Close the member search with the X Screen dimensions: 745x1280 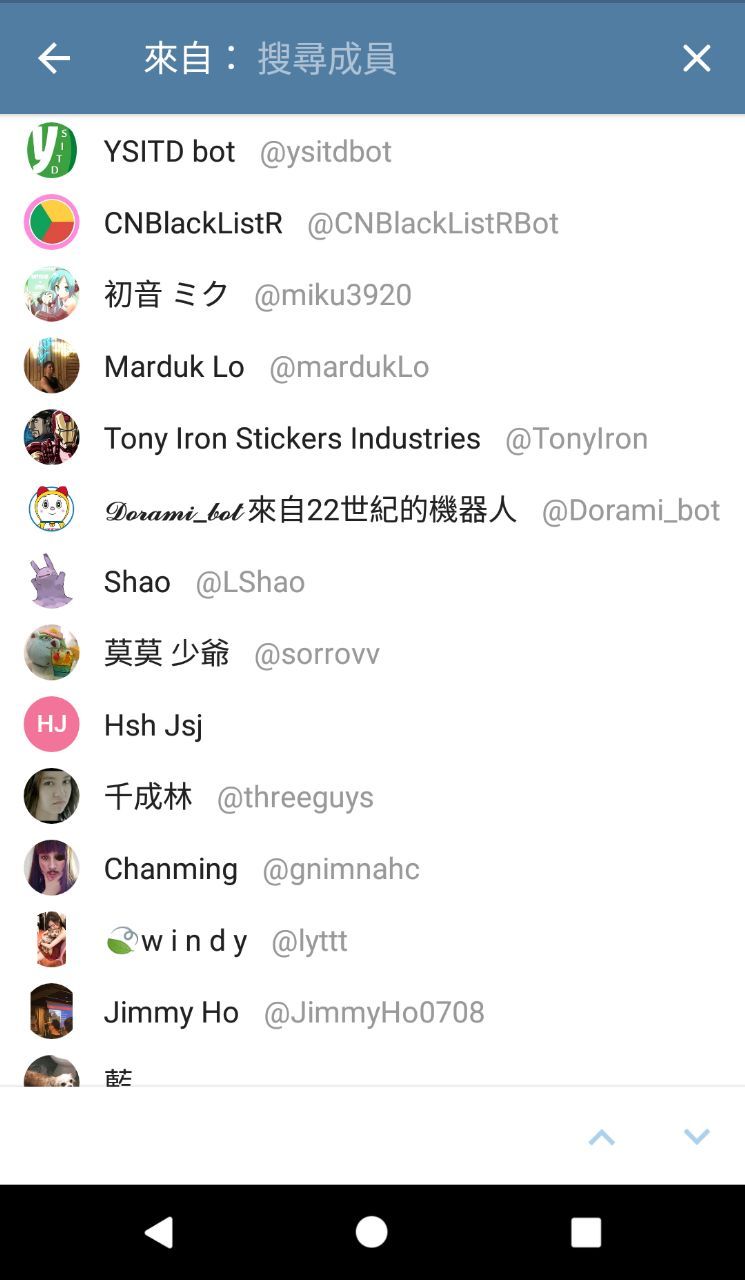[696, 59]
